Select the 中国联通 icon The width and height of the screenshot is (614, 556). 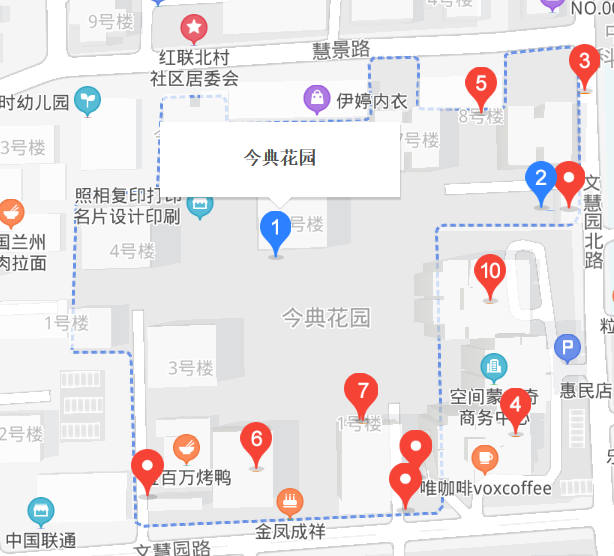coord(40,511)
